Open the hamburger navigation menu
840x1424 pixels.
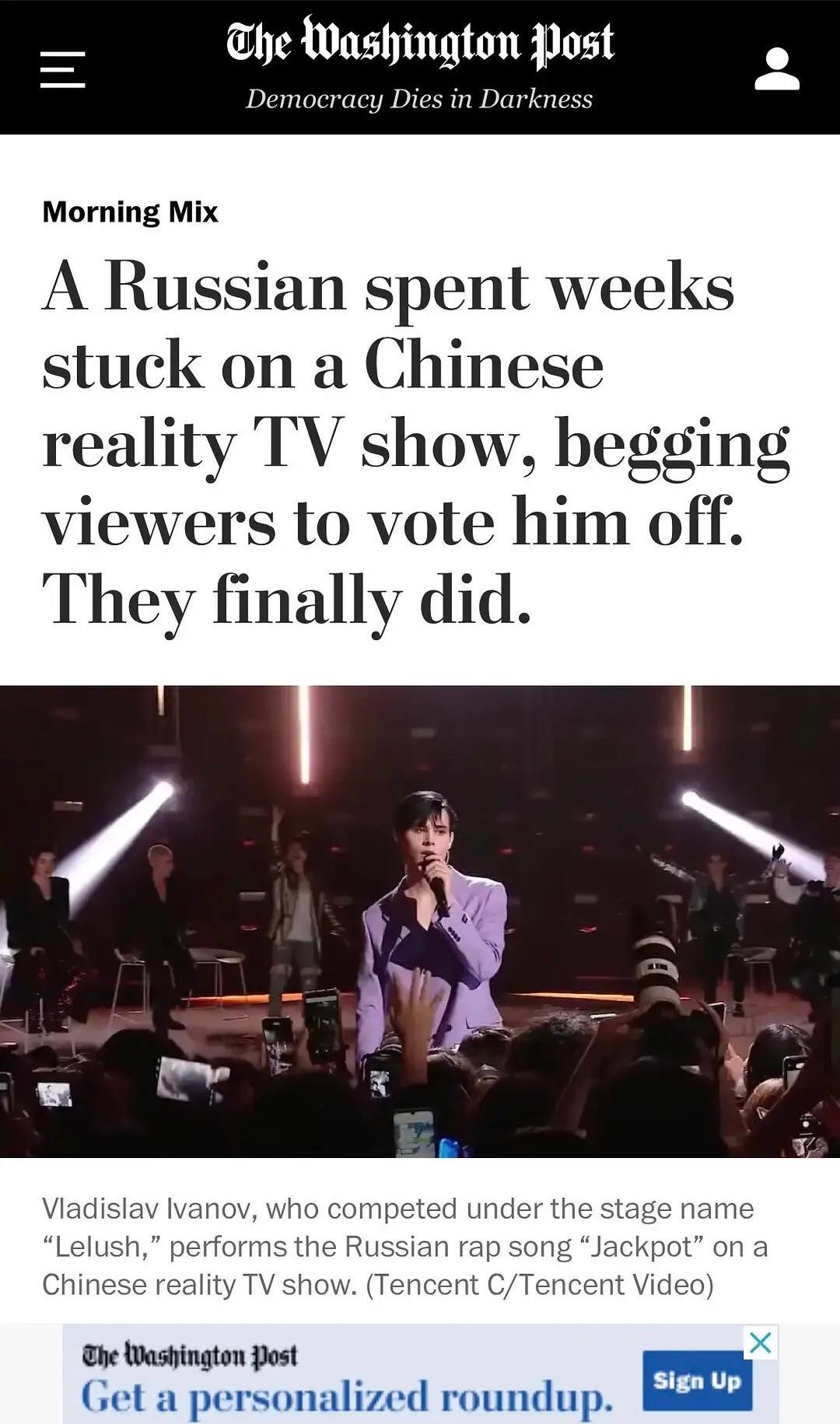coord(62,70)
